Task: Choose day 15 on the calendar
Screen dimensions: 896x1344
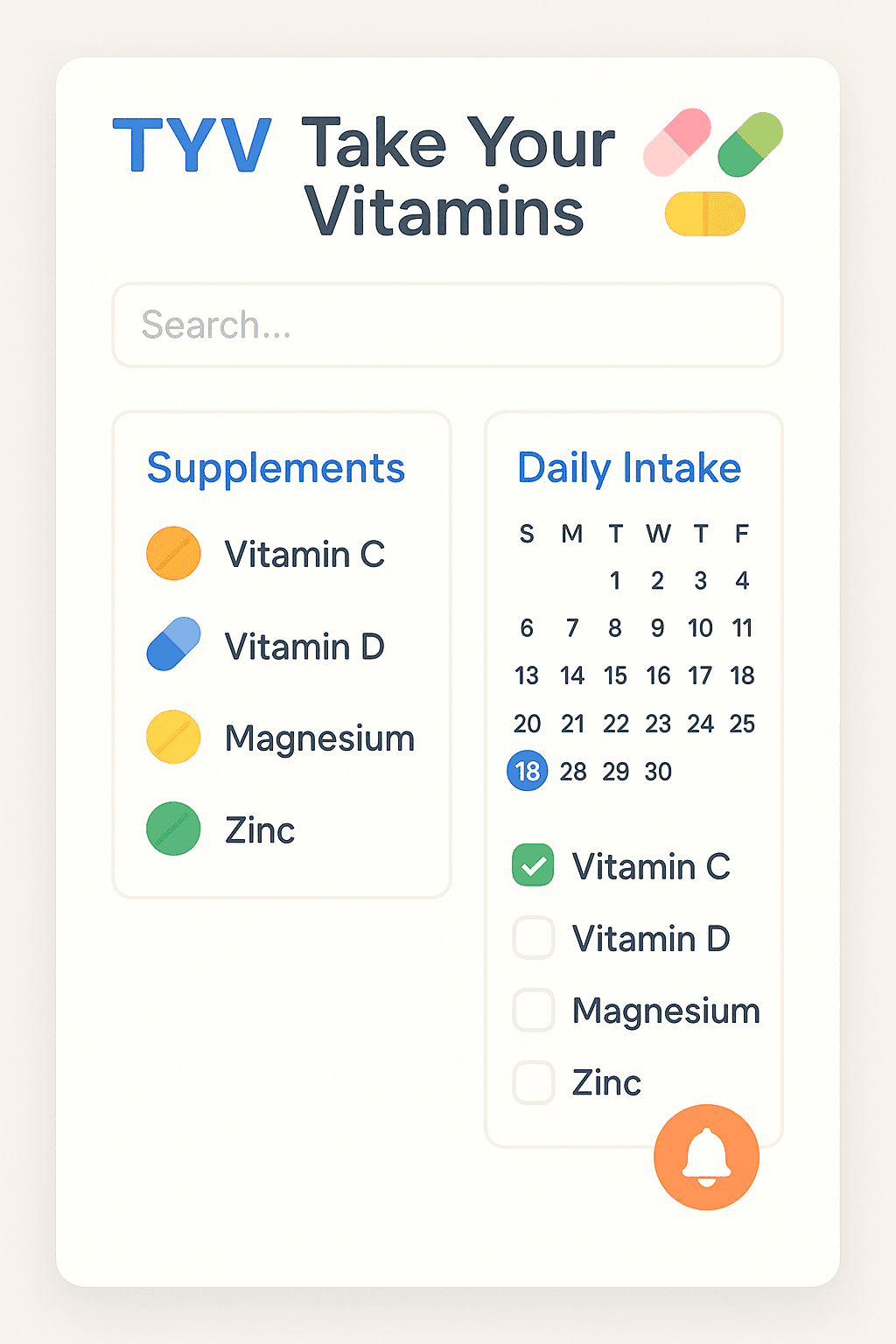Action: tap(615, 675)
